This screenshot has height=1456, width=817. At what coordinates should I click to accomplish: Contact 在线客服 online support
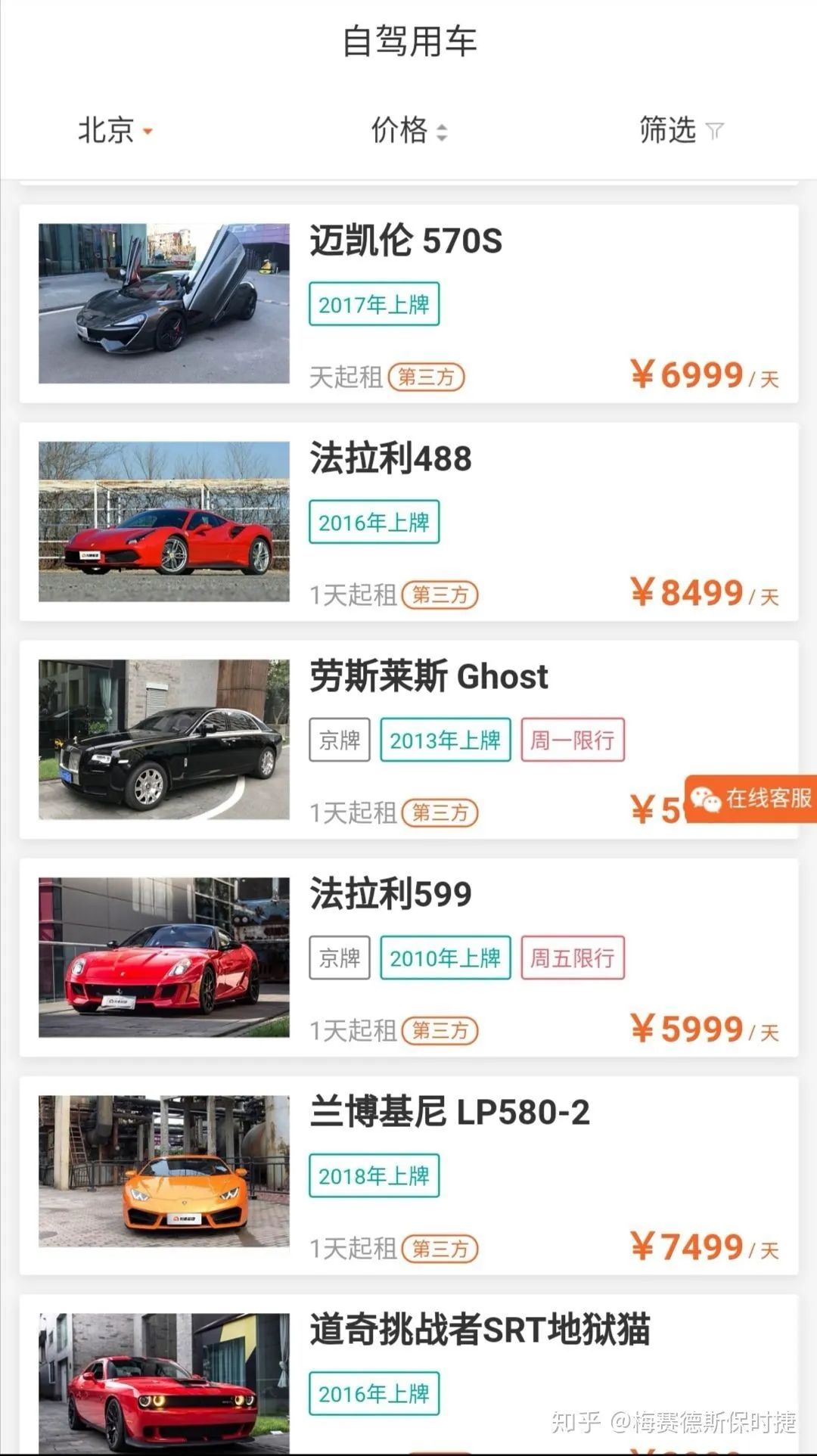click(751, 799)
